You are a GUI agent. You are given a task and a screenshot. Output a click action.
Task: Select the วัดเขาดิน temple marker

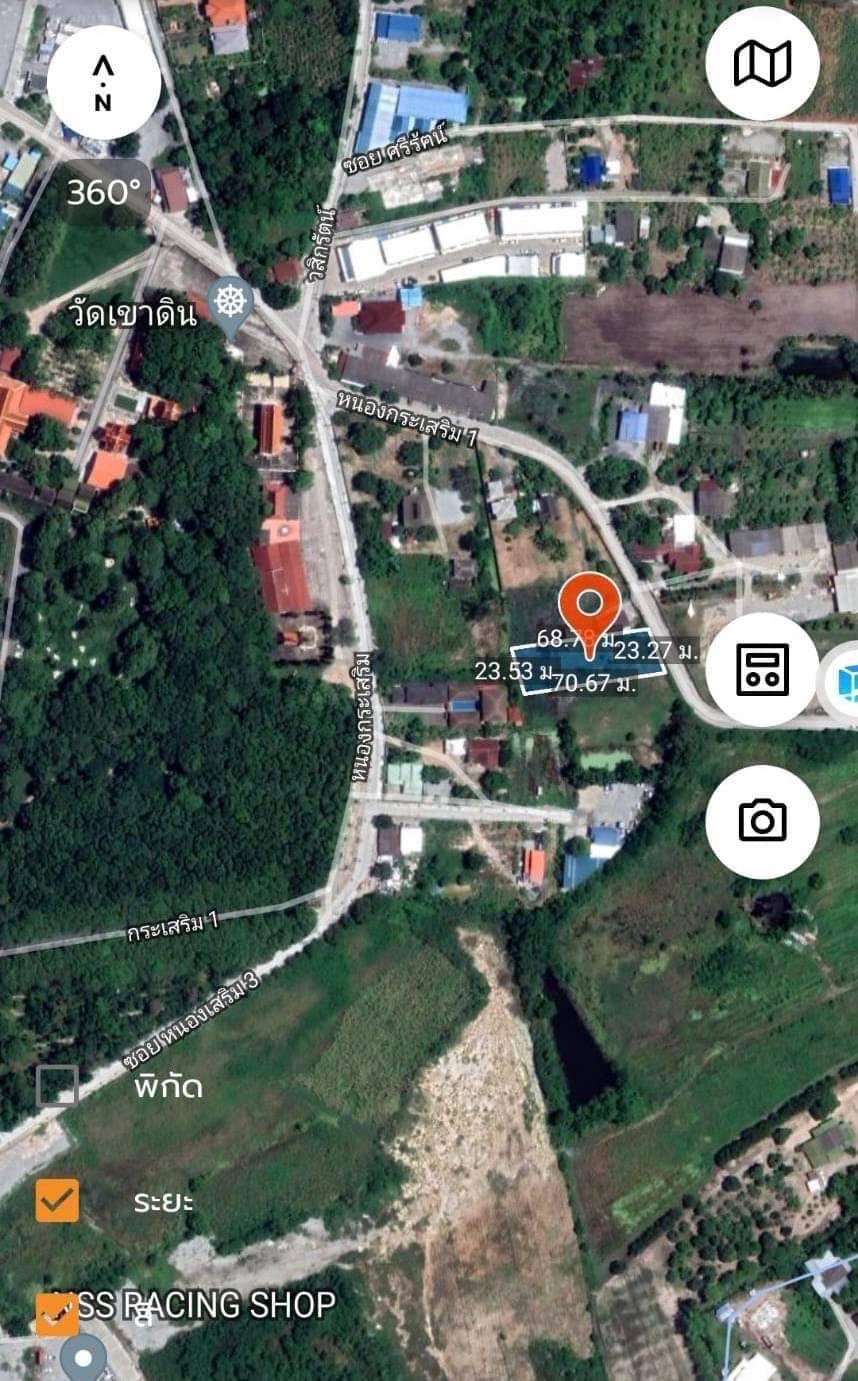(230, 303)
